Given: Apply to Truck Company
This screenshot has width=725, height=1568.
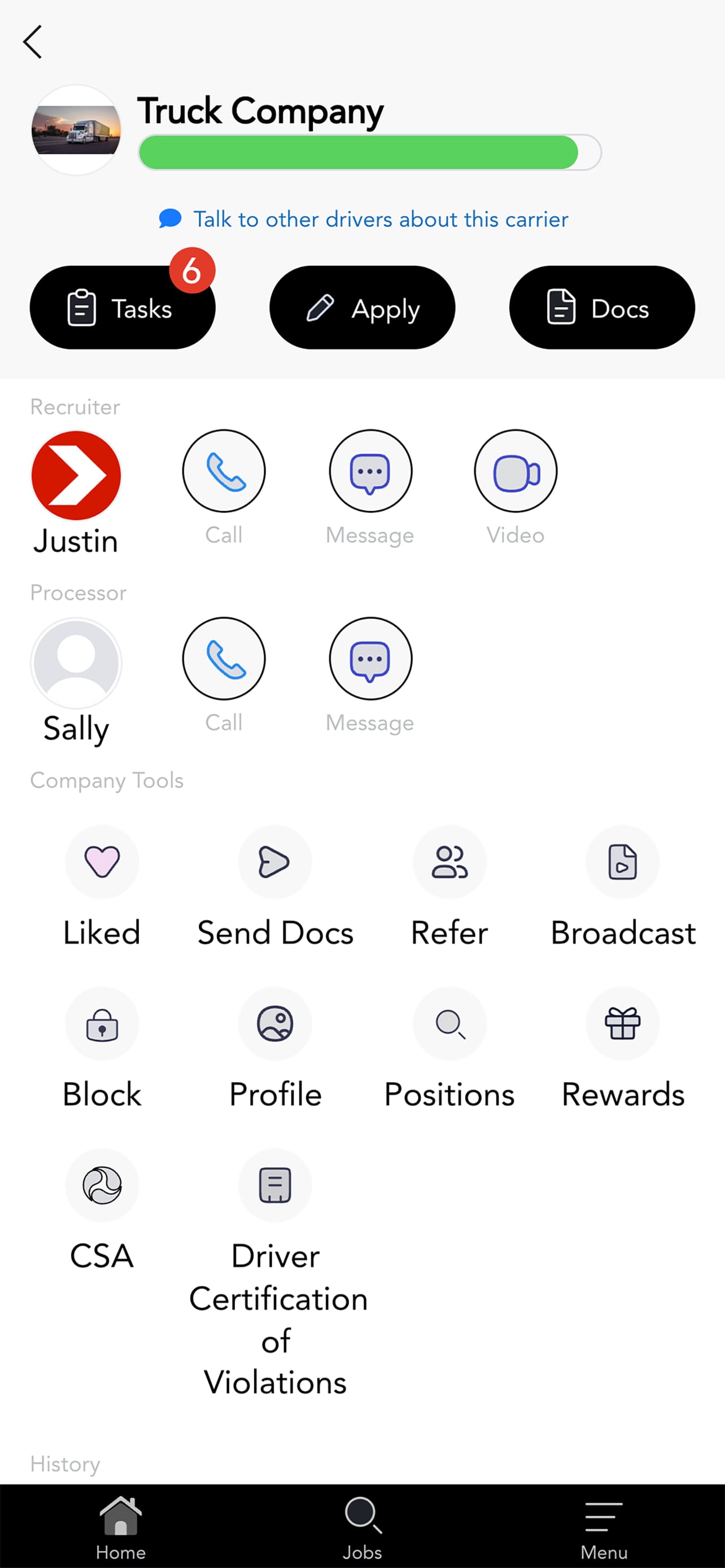Looking at the screenshot, I should pyautogui.click(x=363, y=308).
